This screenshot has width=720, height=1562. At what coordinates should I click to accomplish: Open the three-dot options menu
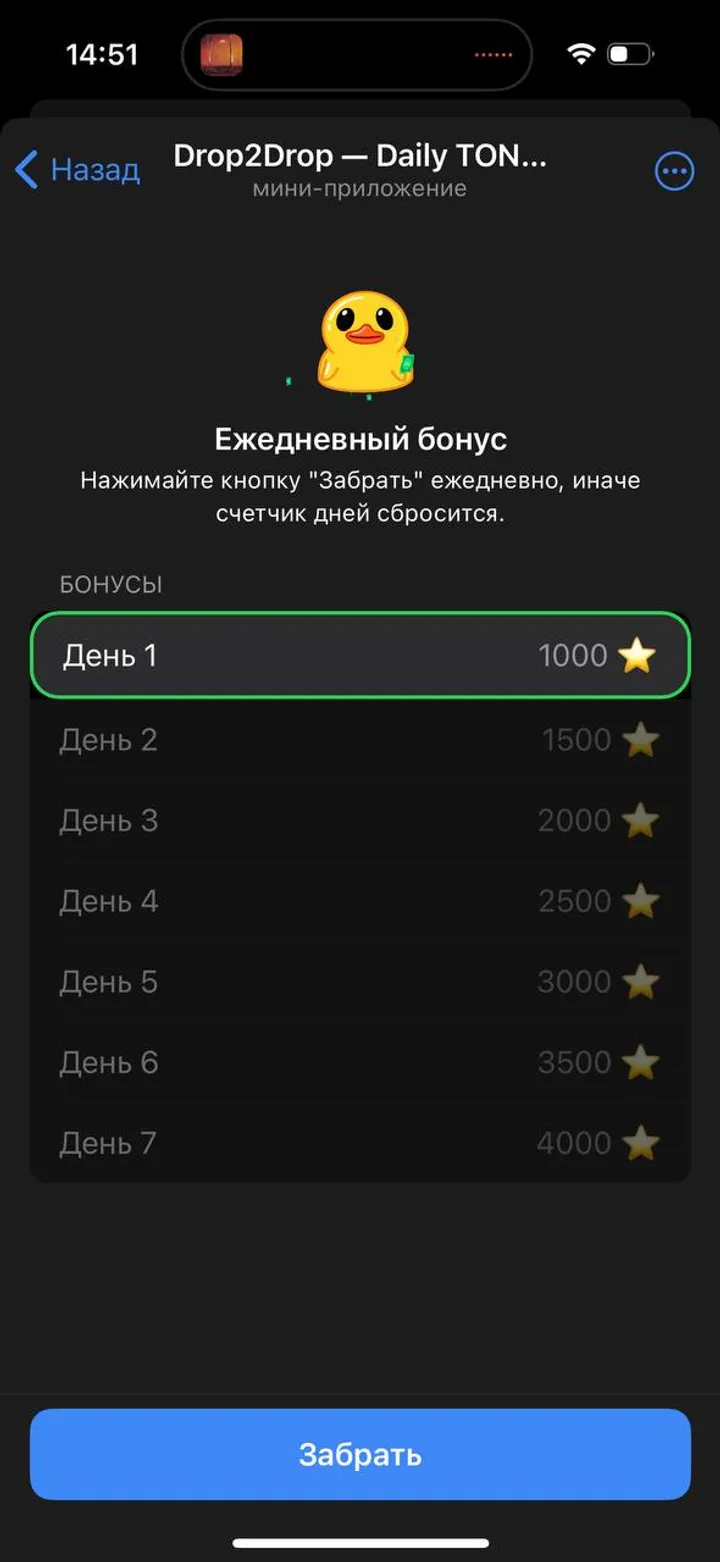[674, 170]
